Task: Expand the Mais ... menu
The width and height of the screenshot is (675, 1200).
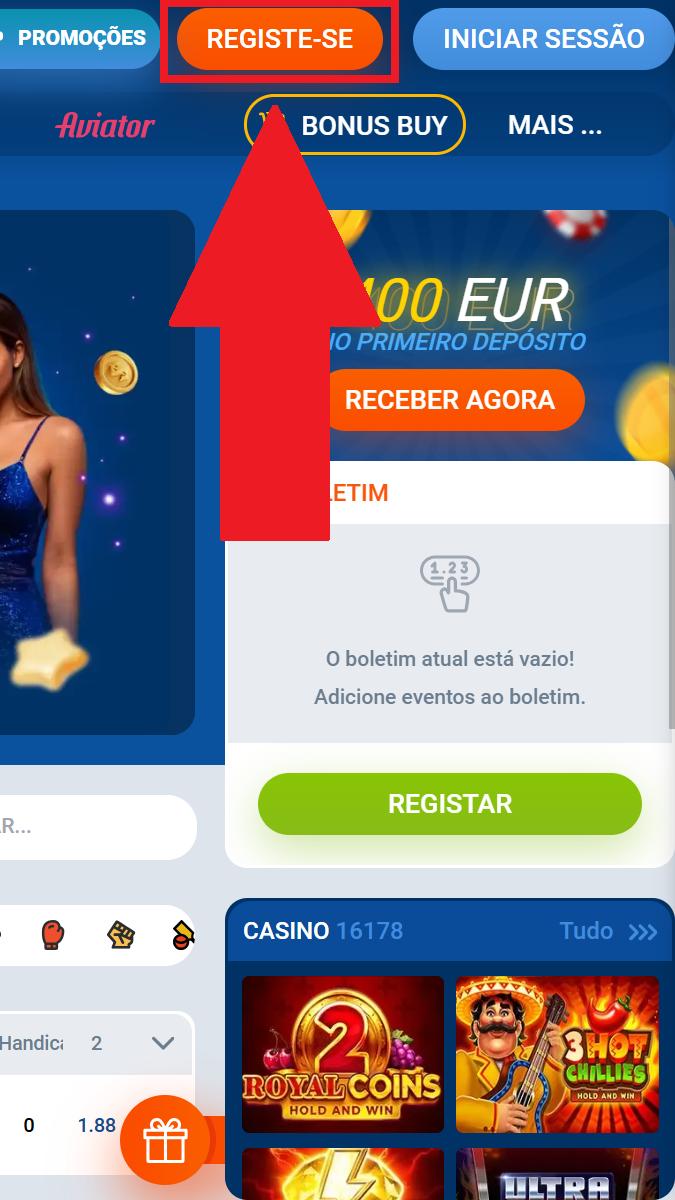Action: pyautogui.click(x=554, y=125)
